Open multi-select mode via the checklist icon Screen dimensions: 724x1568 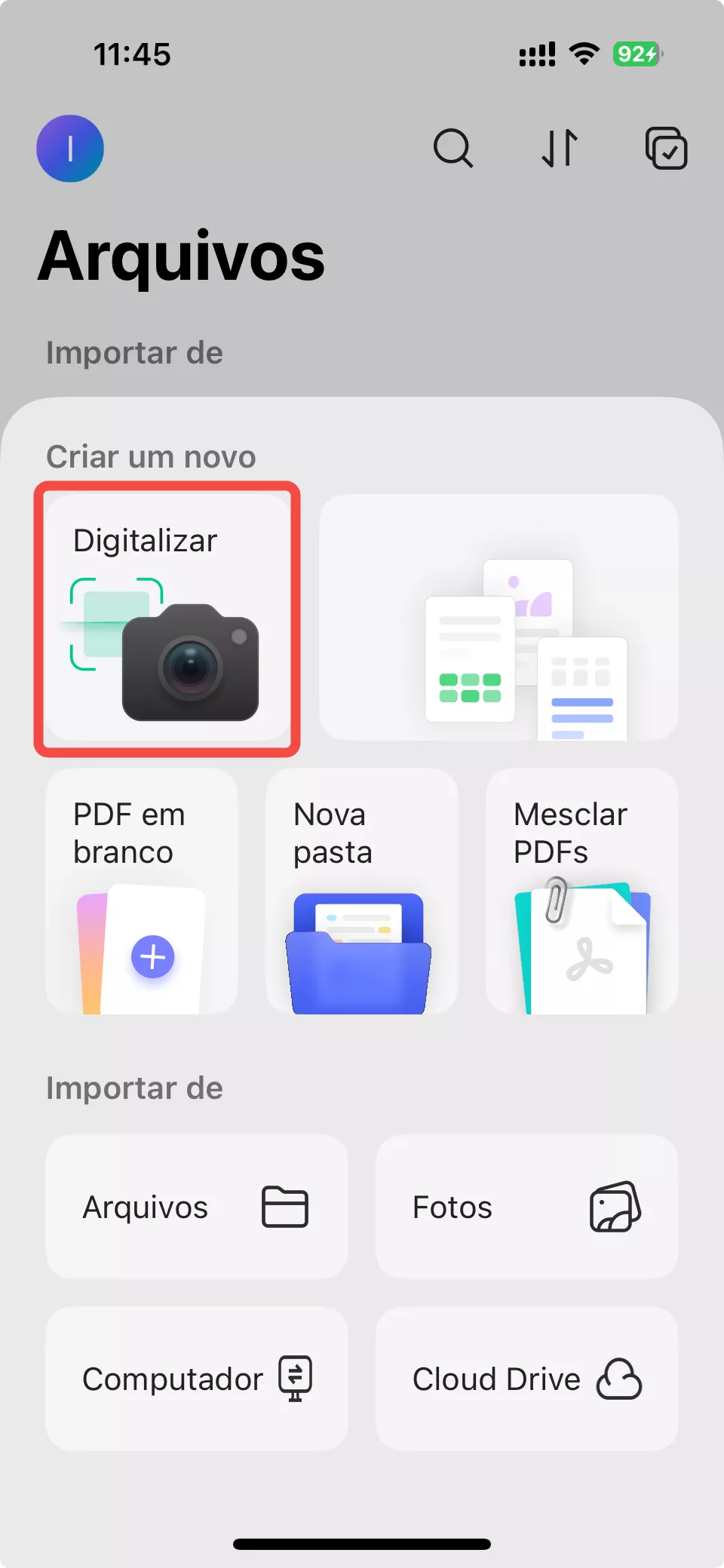click(666, 149)
